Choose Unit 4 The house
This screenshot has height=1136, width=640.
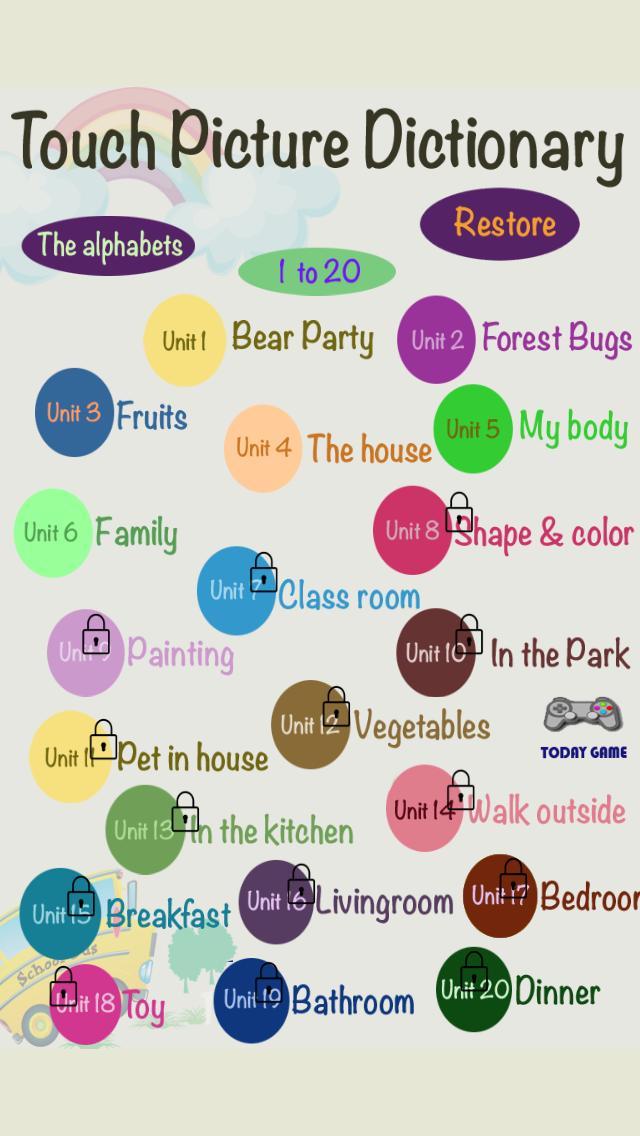pyautogui.click(x=263, y=447)
